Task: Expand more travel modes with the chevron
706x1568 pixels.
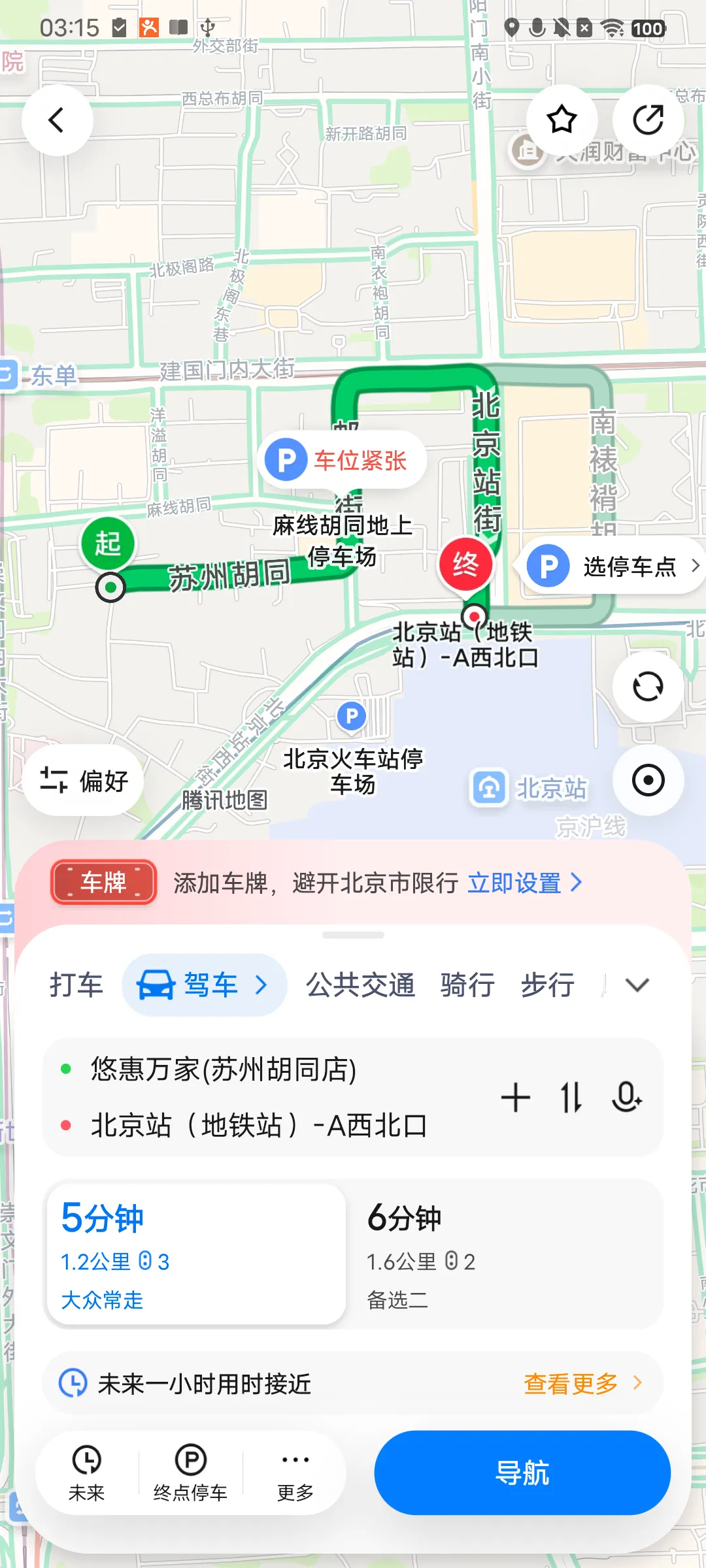Action: click(x=637, y=985)
